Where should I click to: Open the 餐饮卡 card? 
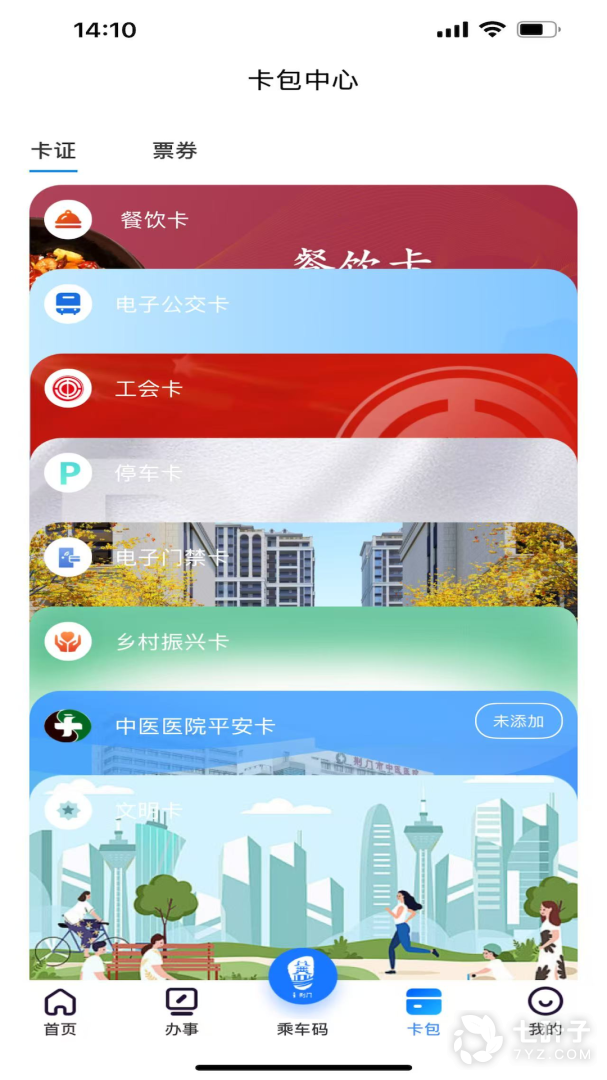point(154,220)
